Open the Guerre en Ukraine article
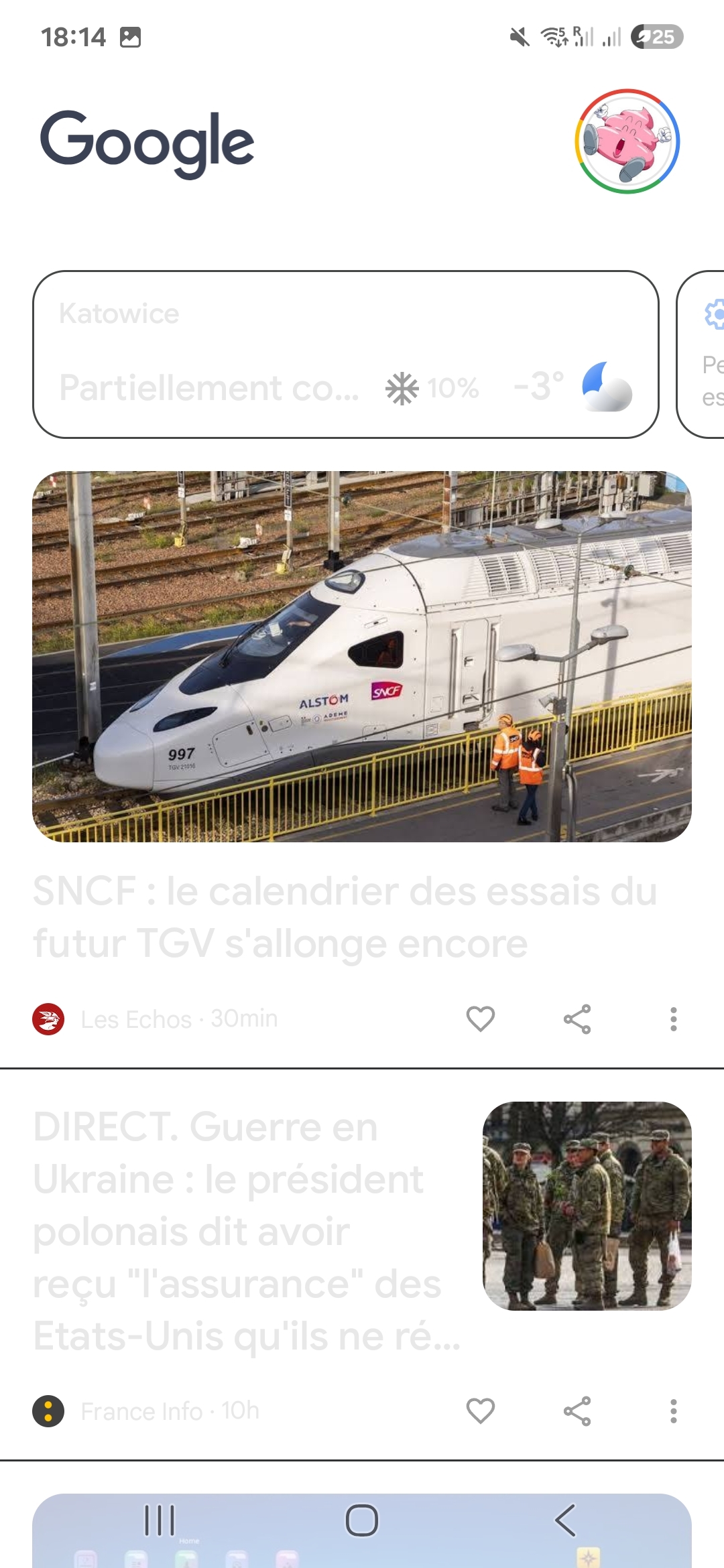Viewport: 724px width, 1568px height. (247, 1230)
